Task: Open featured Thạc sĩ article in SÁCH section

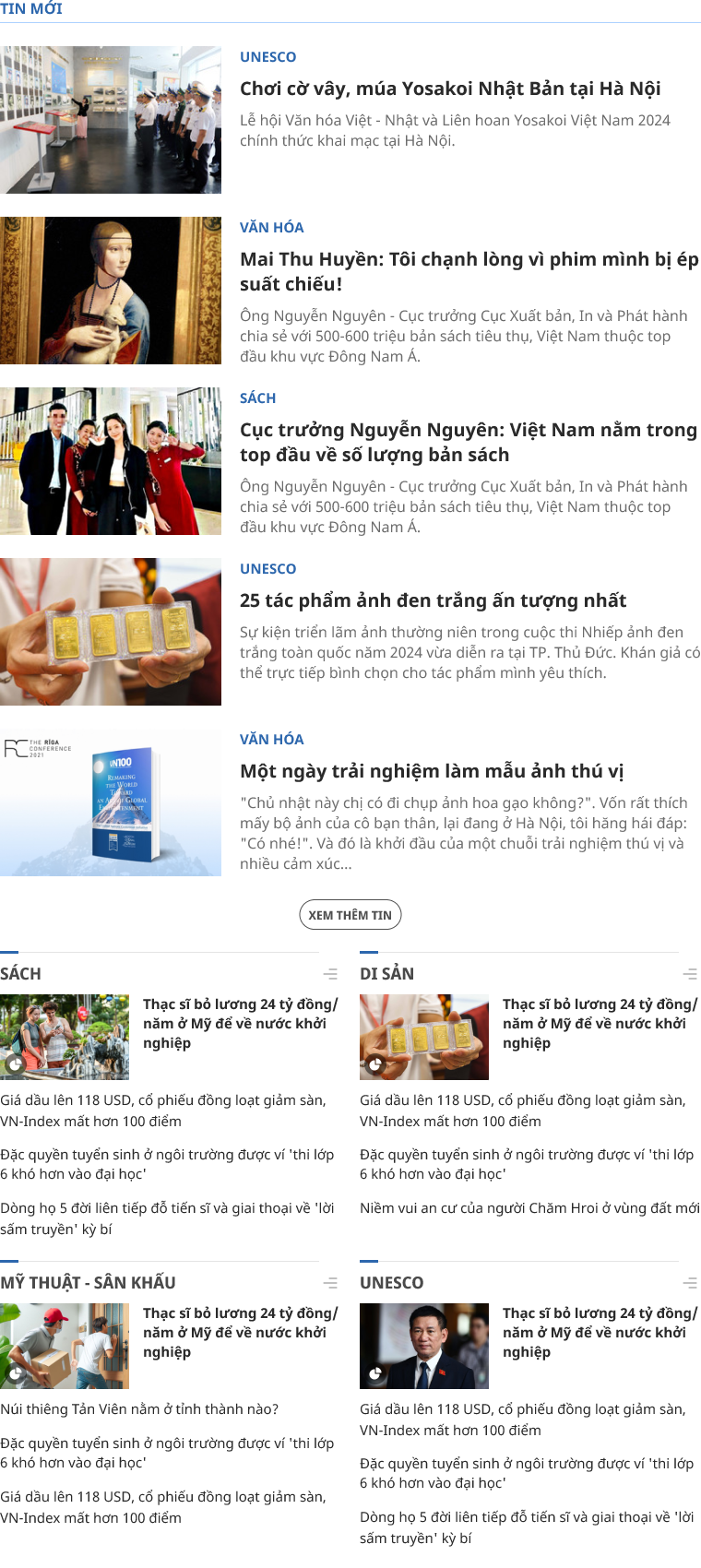Action: pyautogui.click(x=240, y=1023)
